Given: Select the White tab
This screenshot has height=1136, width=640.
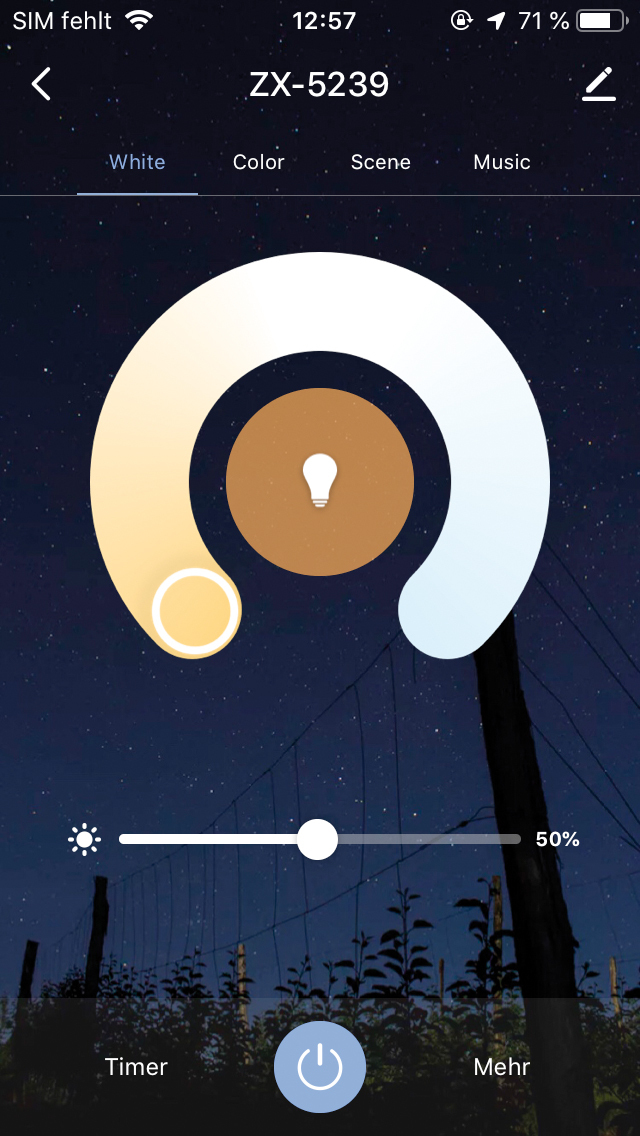Looking at the screenshot, I should (137, 162).
